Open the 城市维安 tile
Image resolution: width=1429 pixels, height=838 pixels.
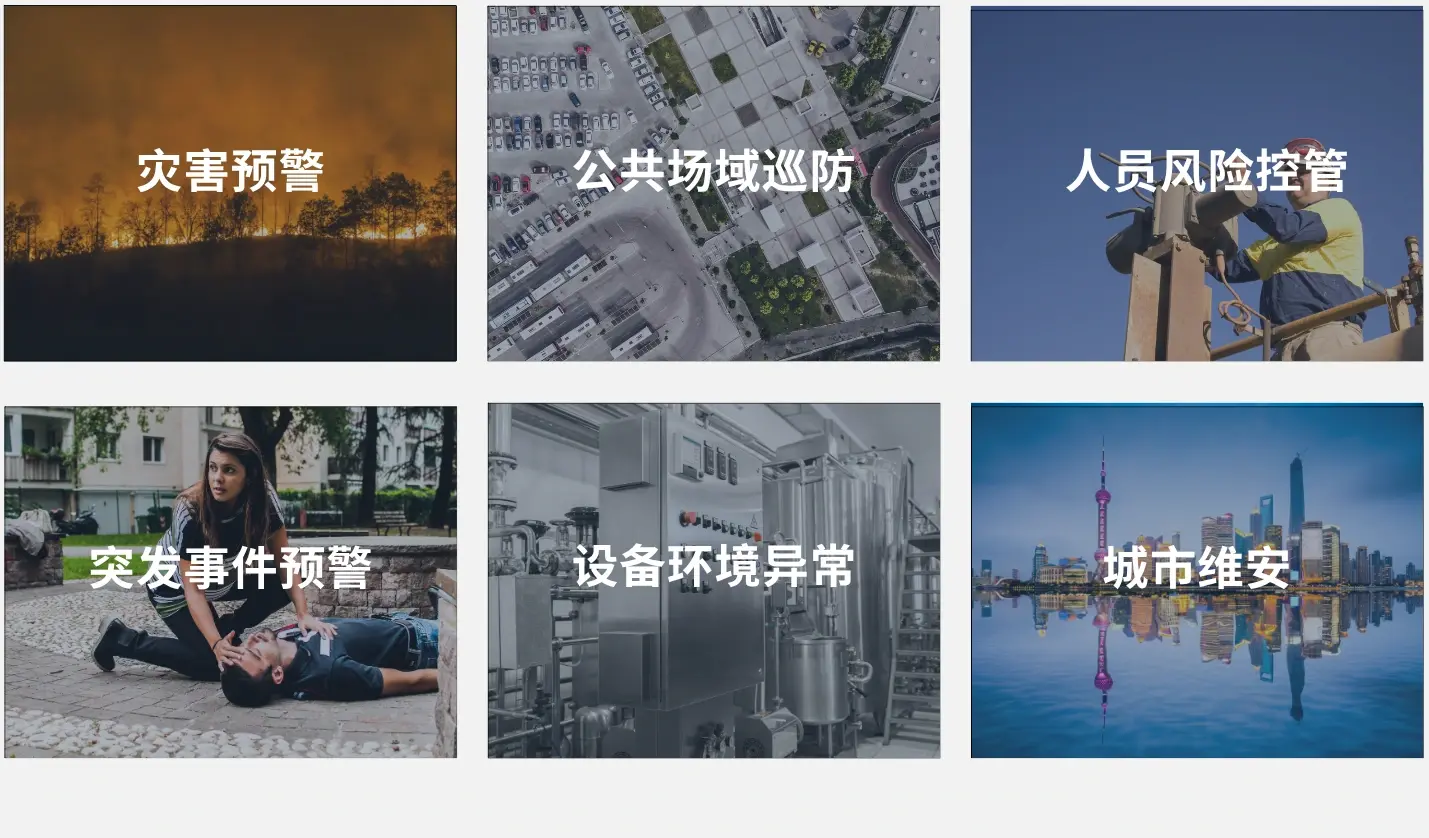pos(1196,581)
